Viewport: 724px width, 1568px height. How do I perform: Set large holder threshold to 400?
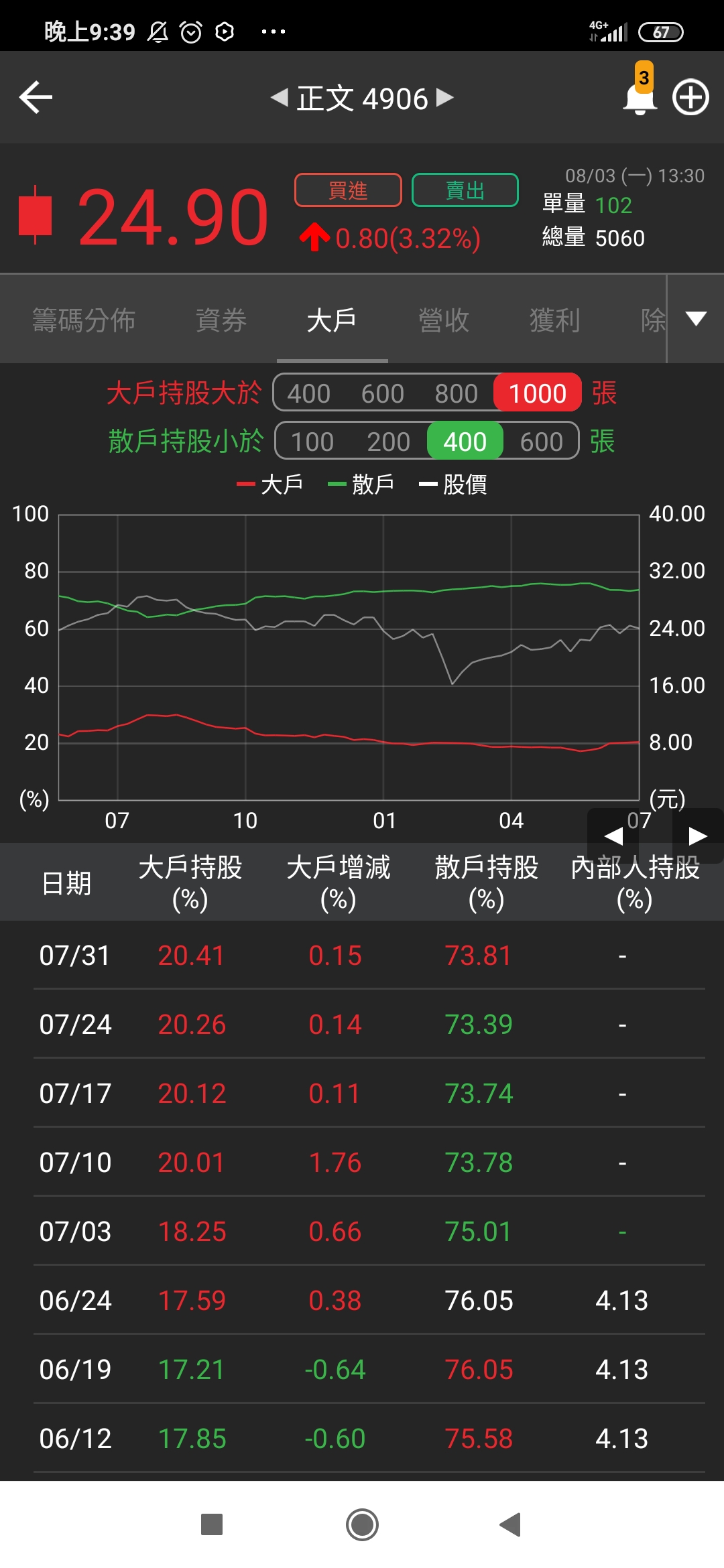pyautogui.click(x=309, y=393)
